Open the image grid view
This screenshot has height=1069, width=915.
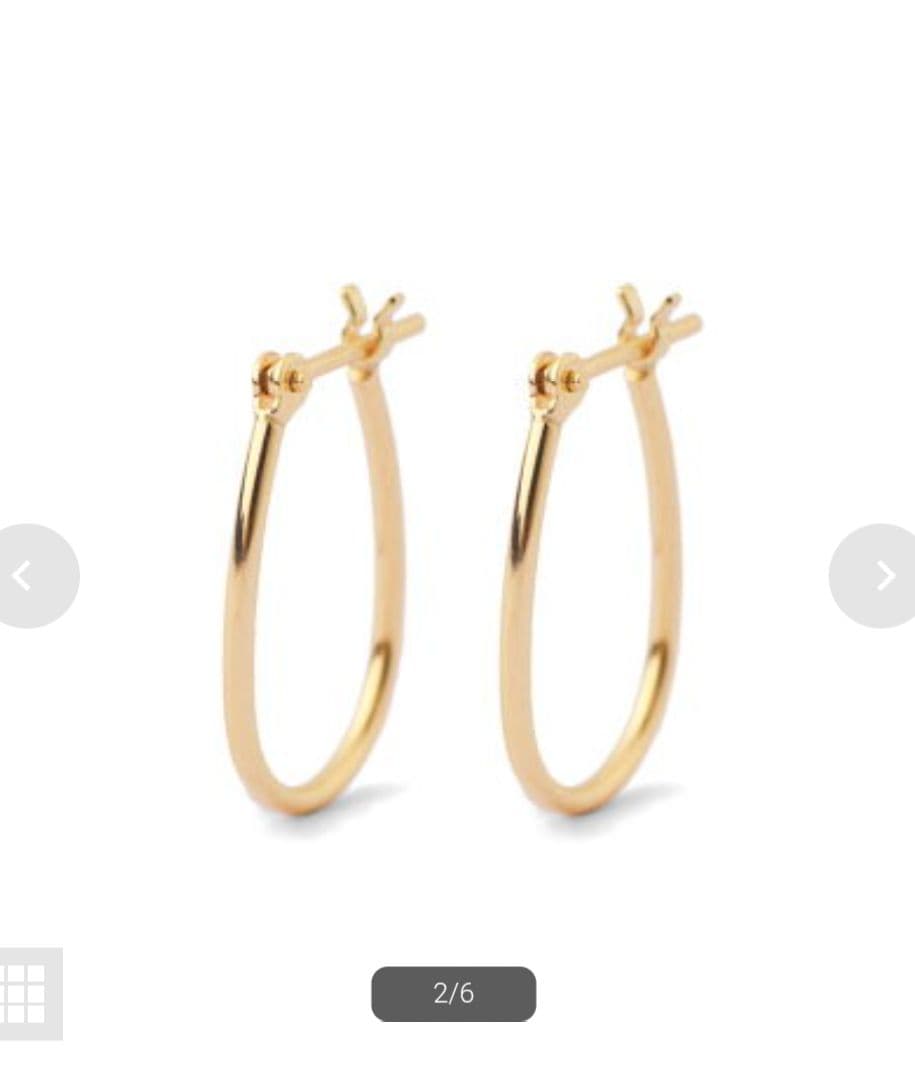click(x=27, y=992)
